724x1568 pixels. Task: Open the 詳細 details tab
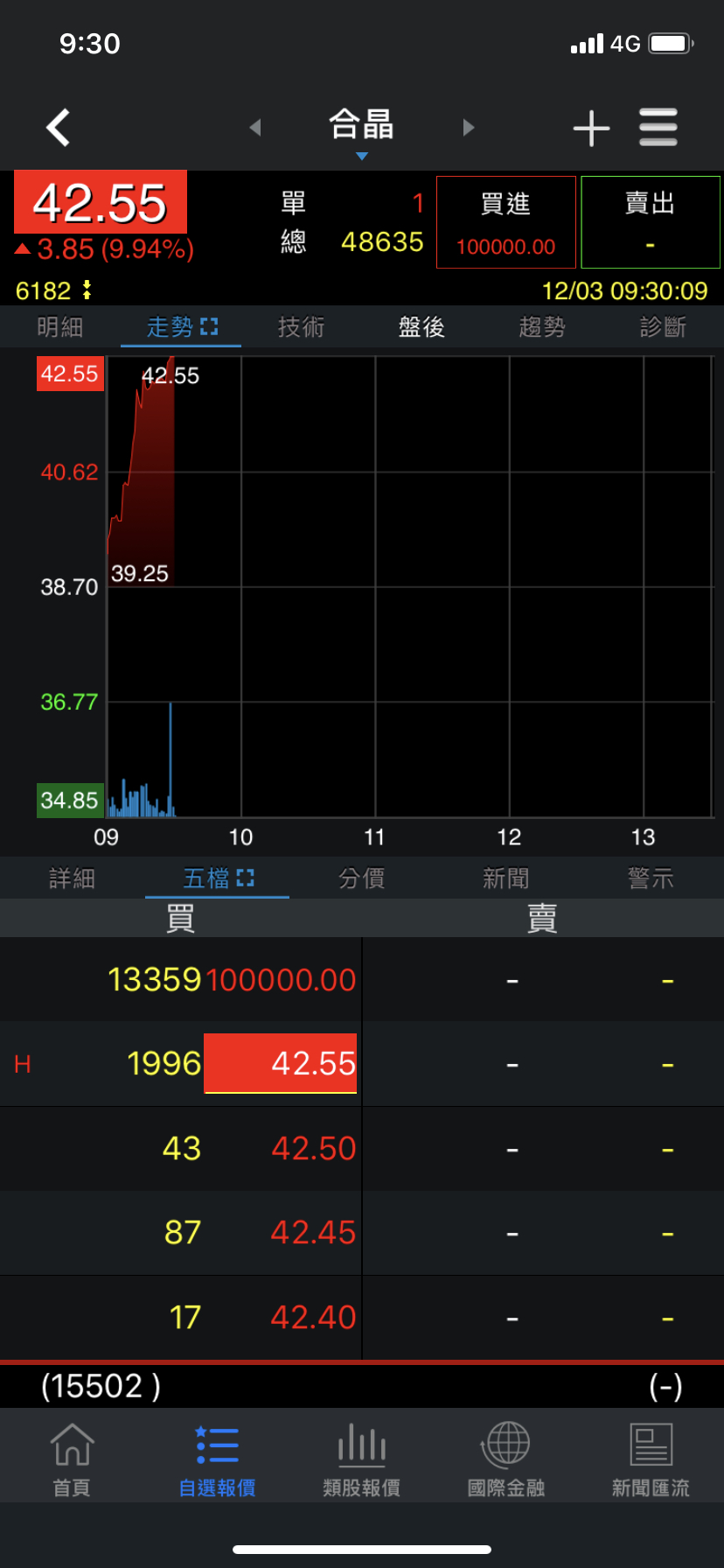click(x=72, y=878)
